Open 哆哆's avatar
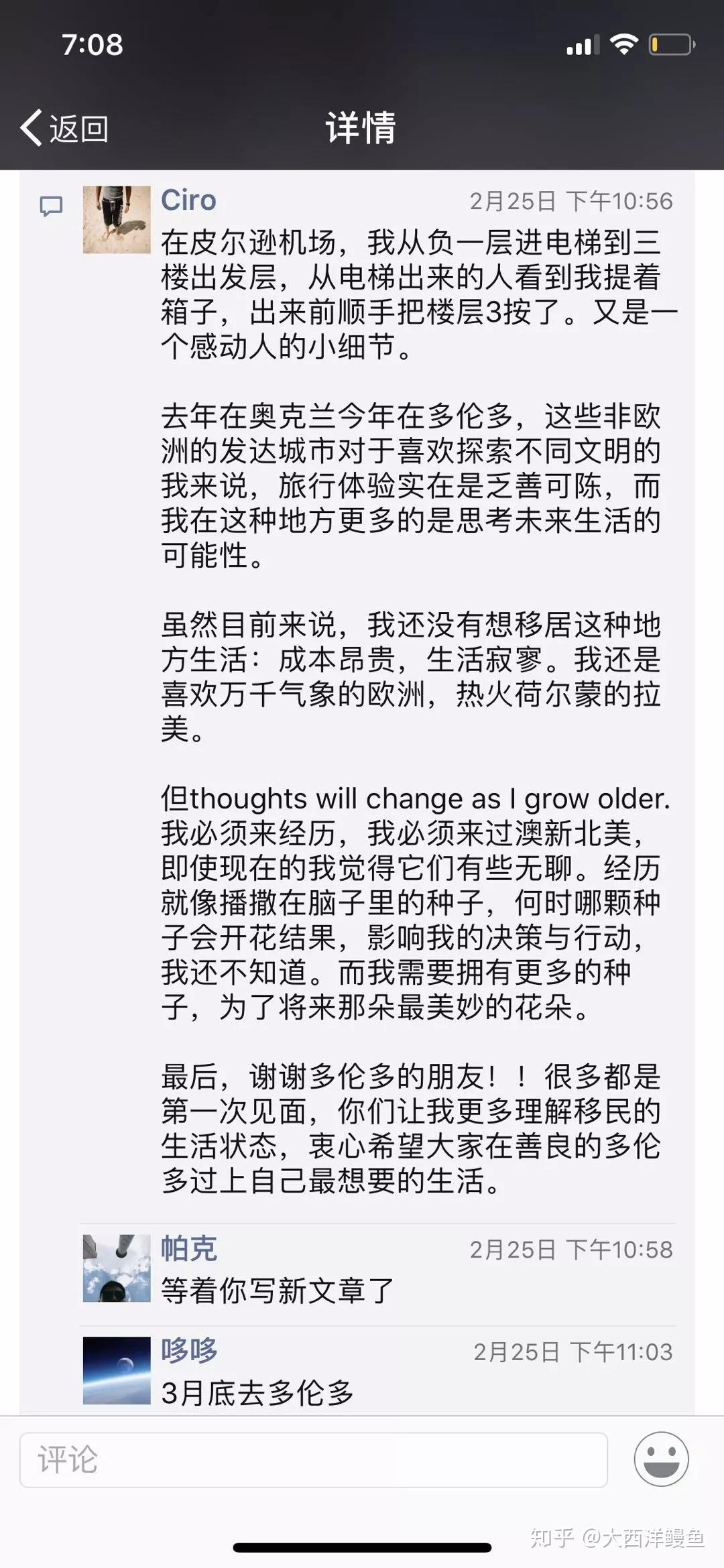 coord(117,1370)
